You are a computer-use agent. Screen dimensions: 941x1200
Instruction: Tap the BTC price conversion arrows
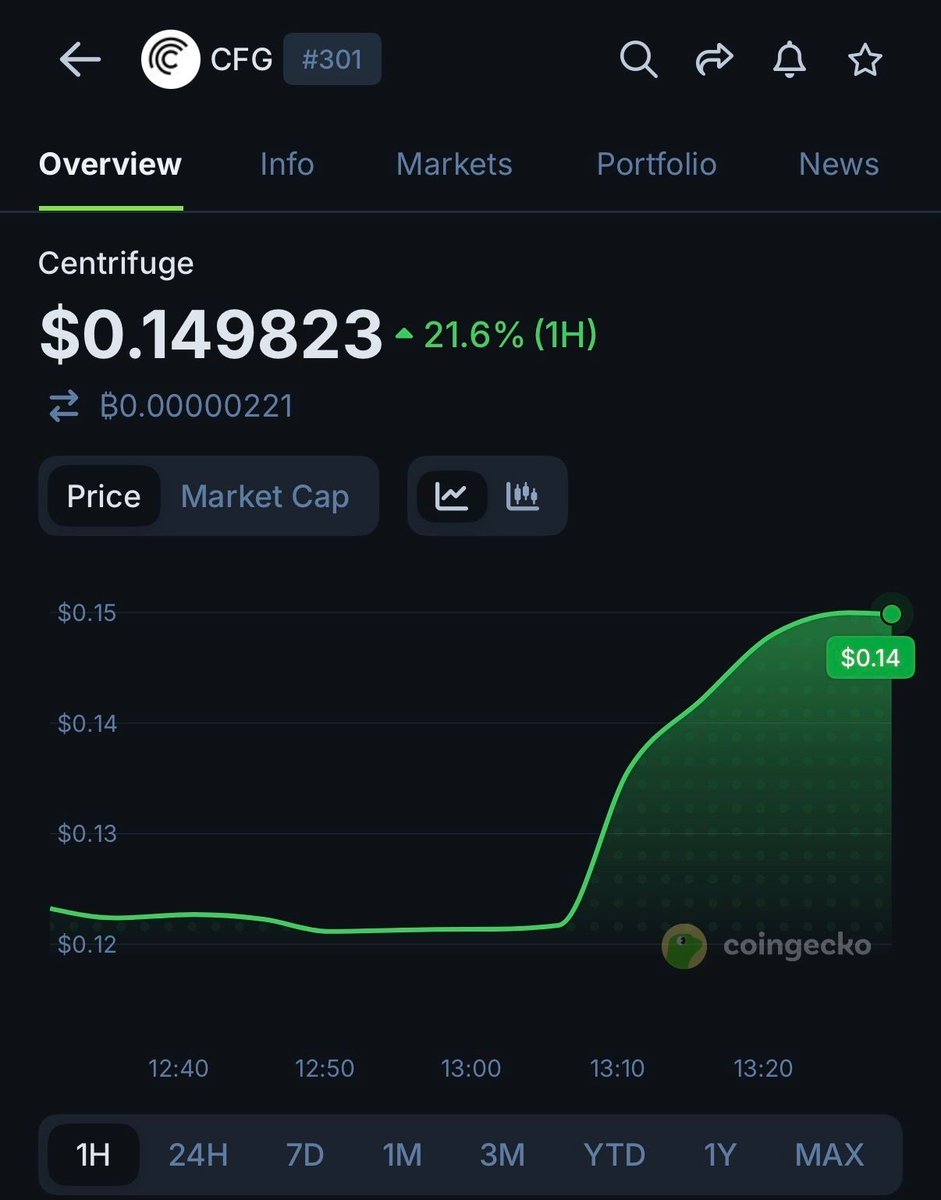pyautogui.click(x=64, y=406)
